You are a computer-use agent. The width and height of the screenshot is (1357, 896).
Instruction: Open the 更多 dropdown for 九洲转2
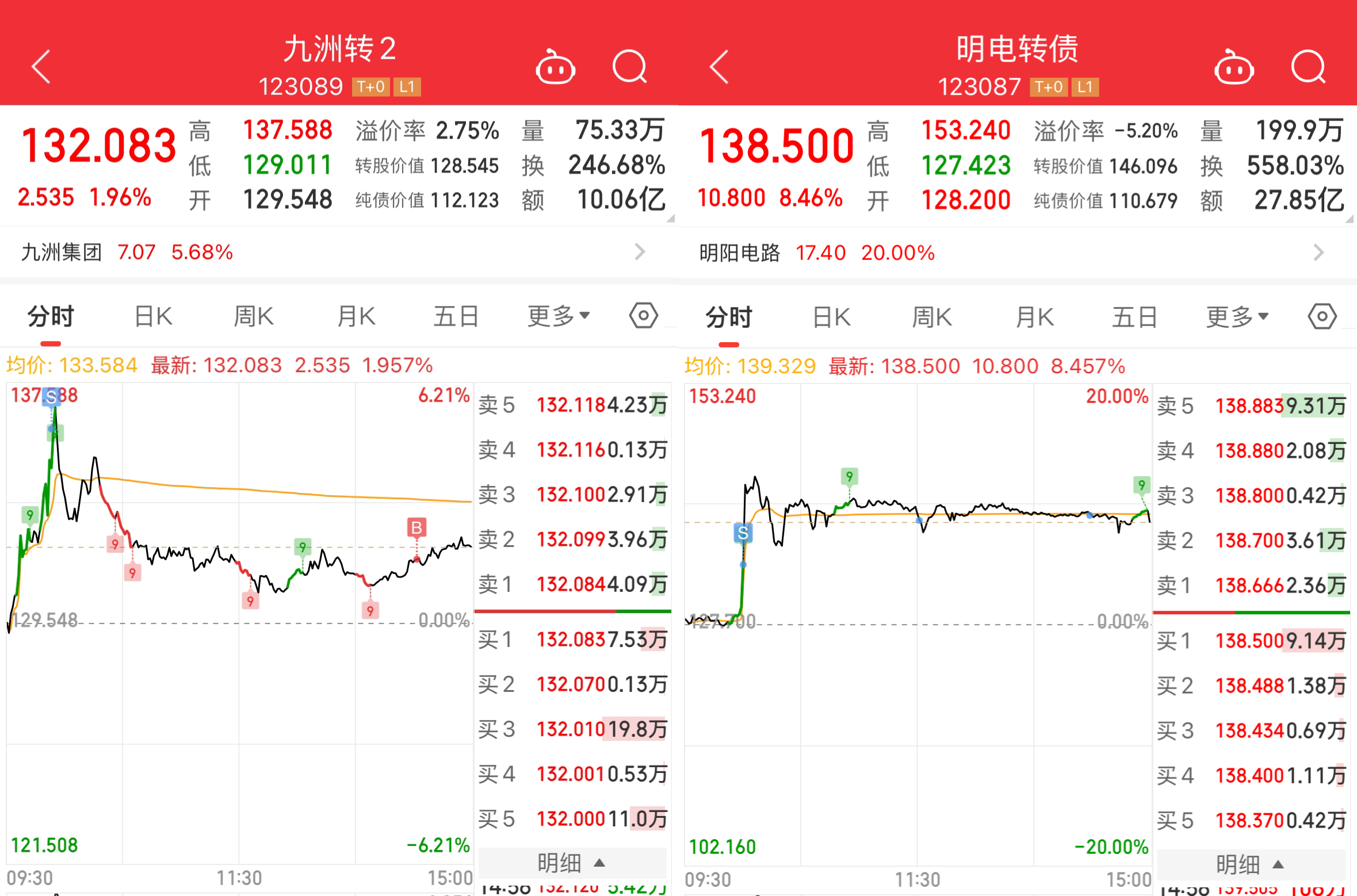click(559, 316)
